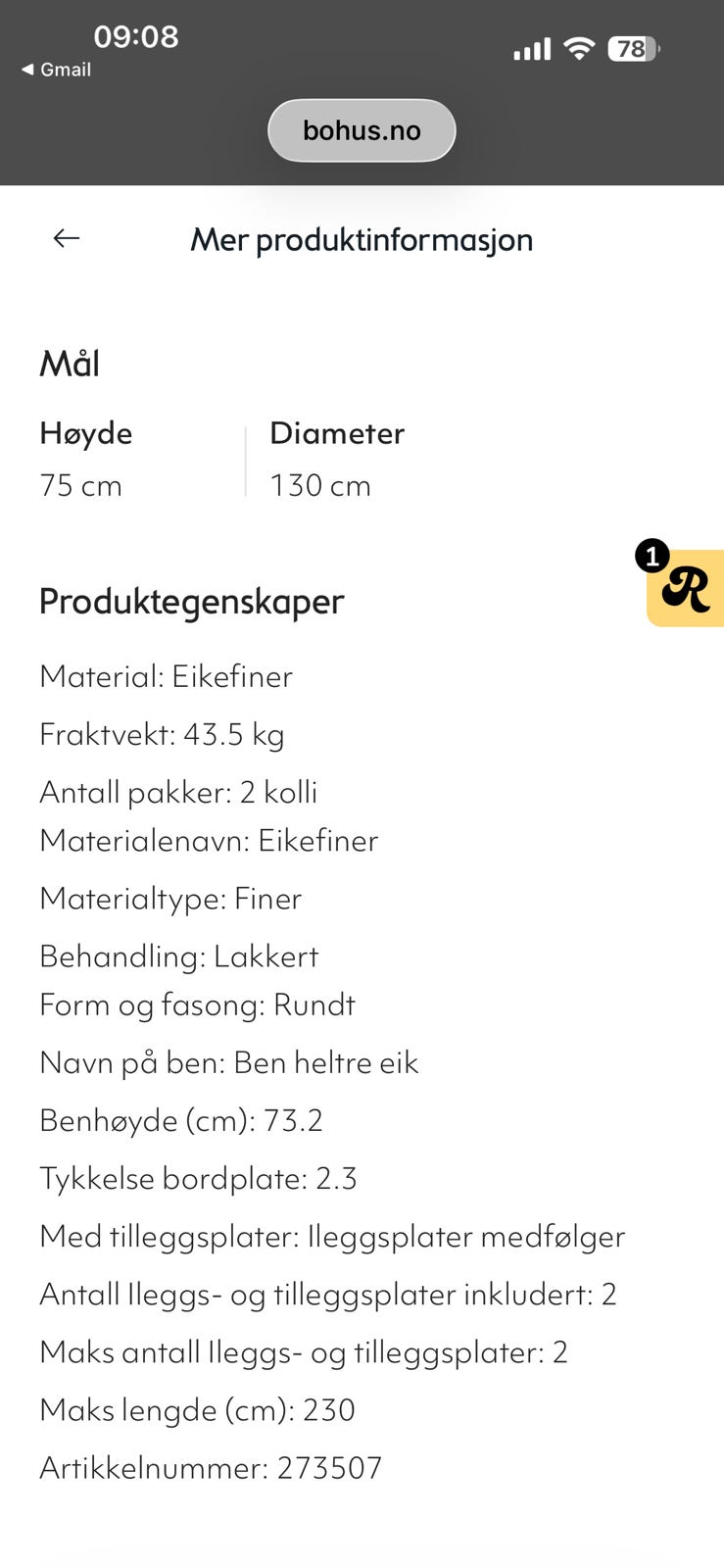This screenshot has width=724, height=1568.
Task: Tap the Wi-Fi icon in the status bar
Action: point(579,47)
